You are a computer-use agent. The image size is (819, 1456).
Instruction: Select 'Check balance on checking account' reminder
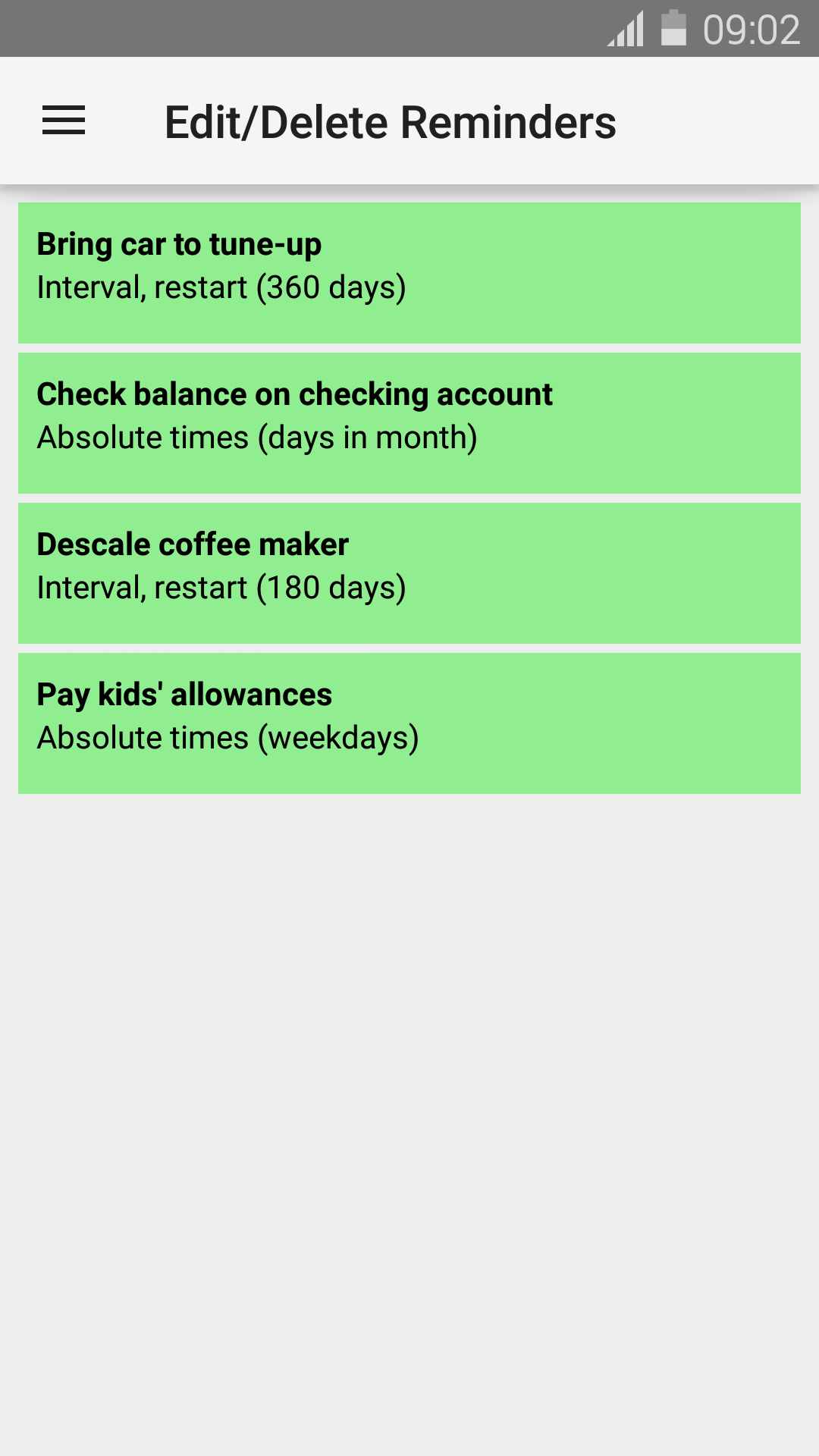click(x=409, y=422)
